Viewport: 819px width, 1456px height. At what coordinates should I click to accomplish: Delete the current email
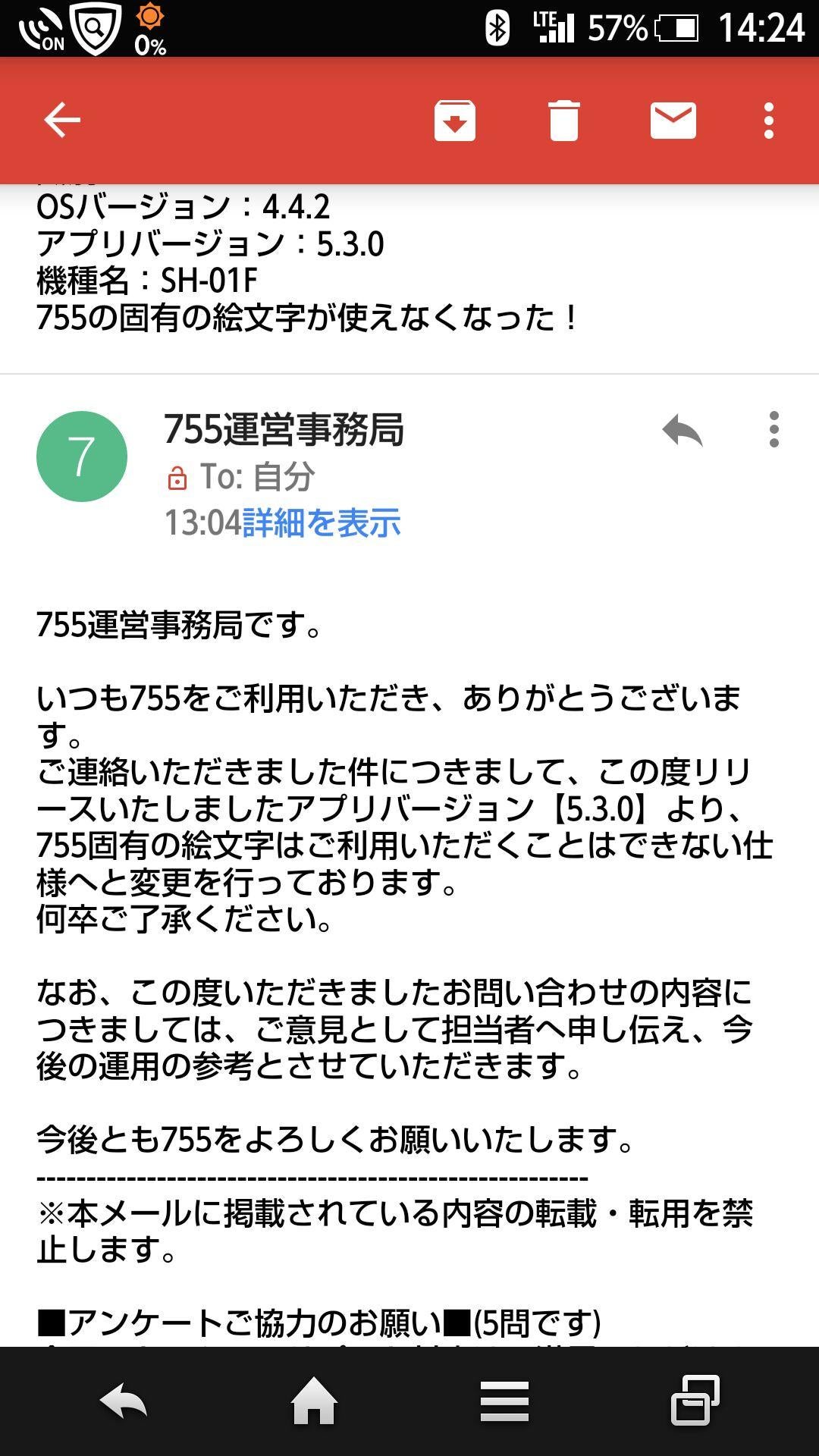click(x=561, y=121)
